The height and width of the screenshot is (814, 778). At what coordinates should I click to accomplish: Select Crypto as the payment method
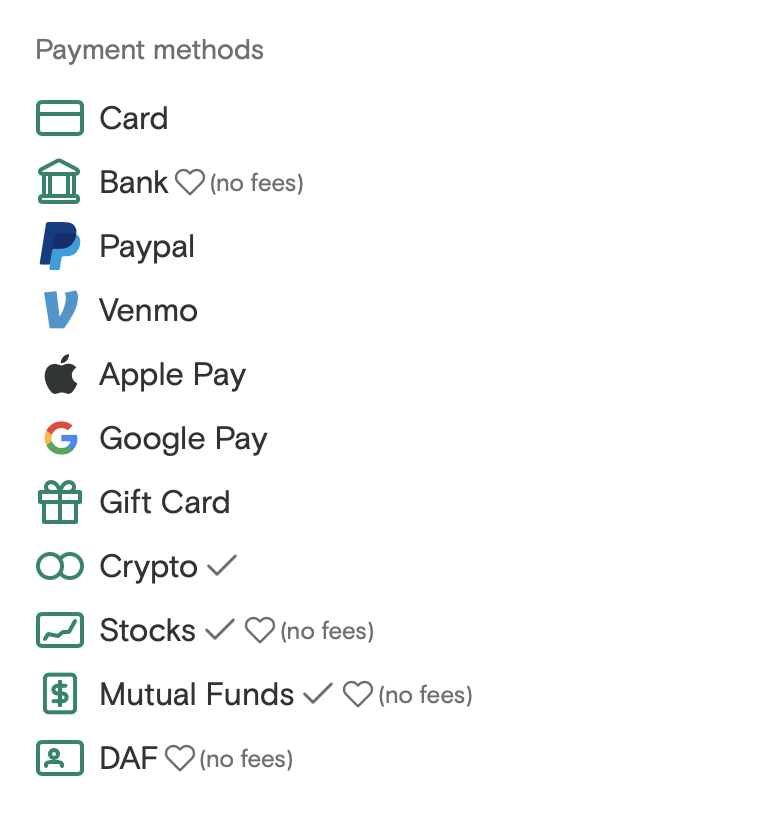pyautogui.click(x=148, y=567)
